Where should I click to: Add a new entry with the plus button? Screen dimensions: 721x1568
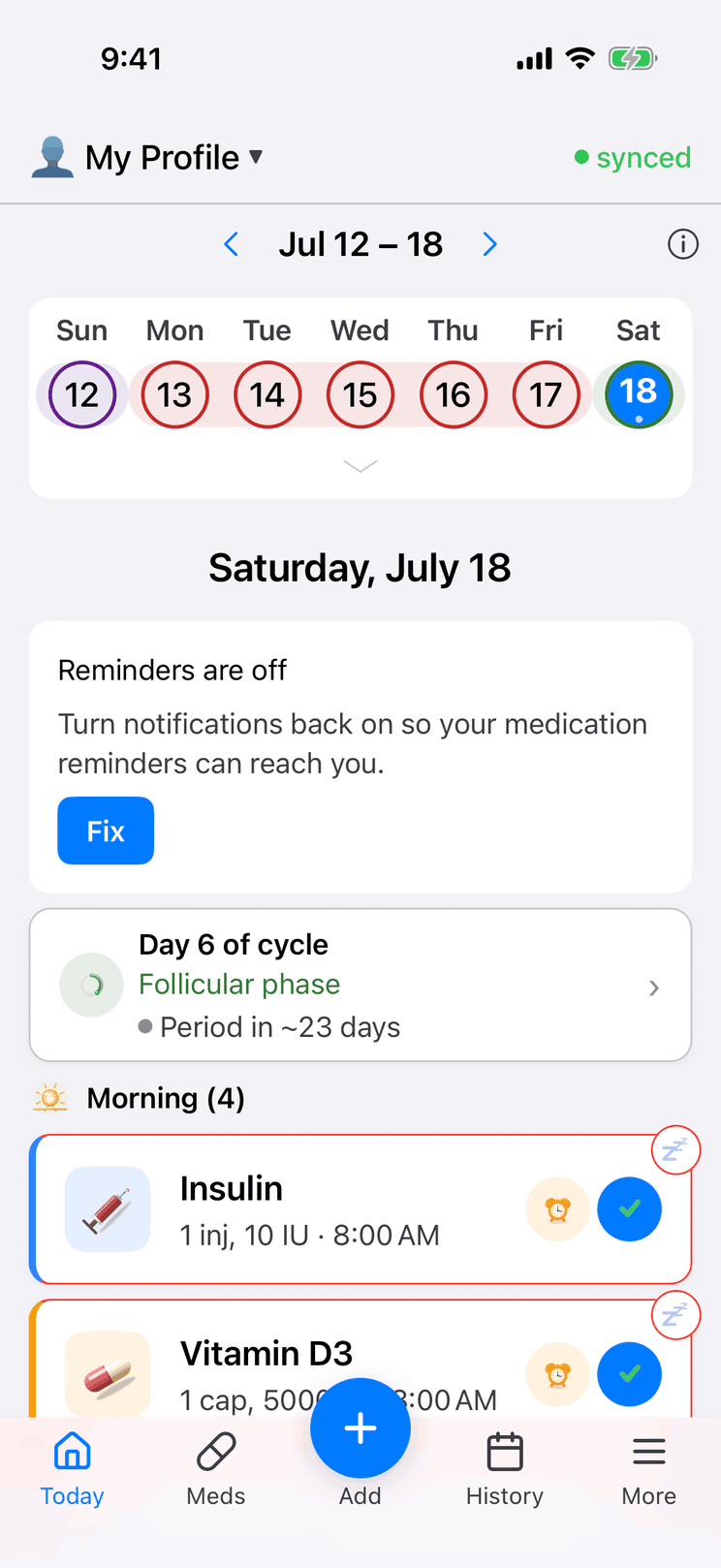[360, 1428]
